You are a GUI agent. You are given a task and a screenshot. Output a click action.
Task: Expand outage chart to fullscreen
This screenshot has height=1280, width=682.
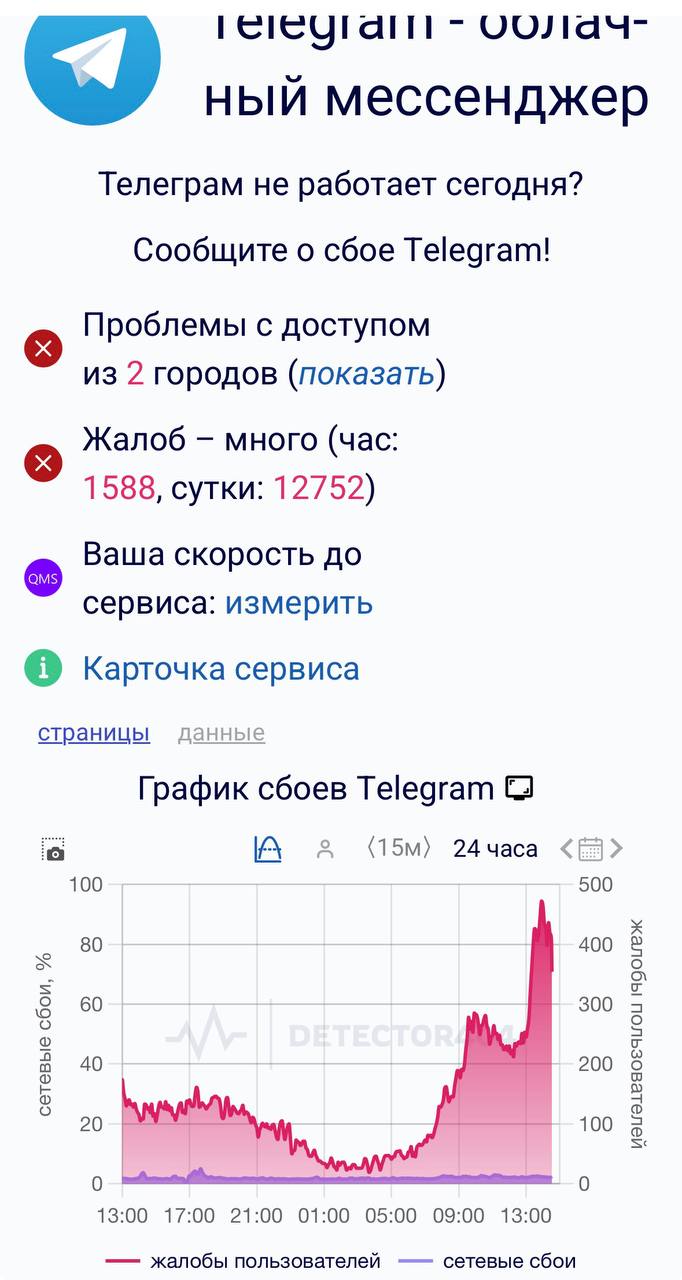point(519,789)
